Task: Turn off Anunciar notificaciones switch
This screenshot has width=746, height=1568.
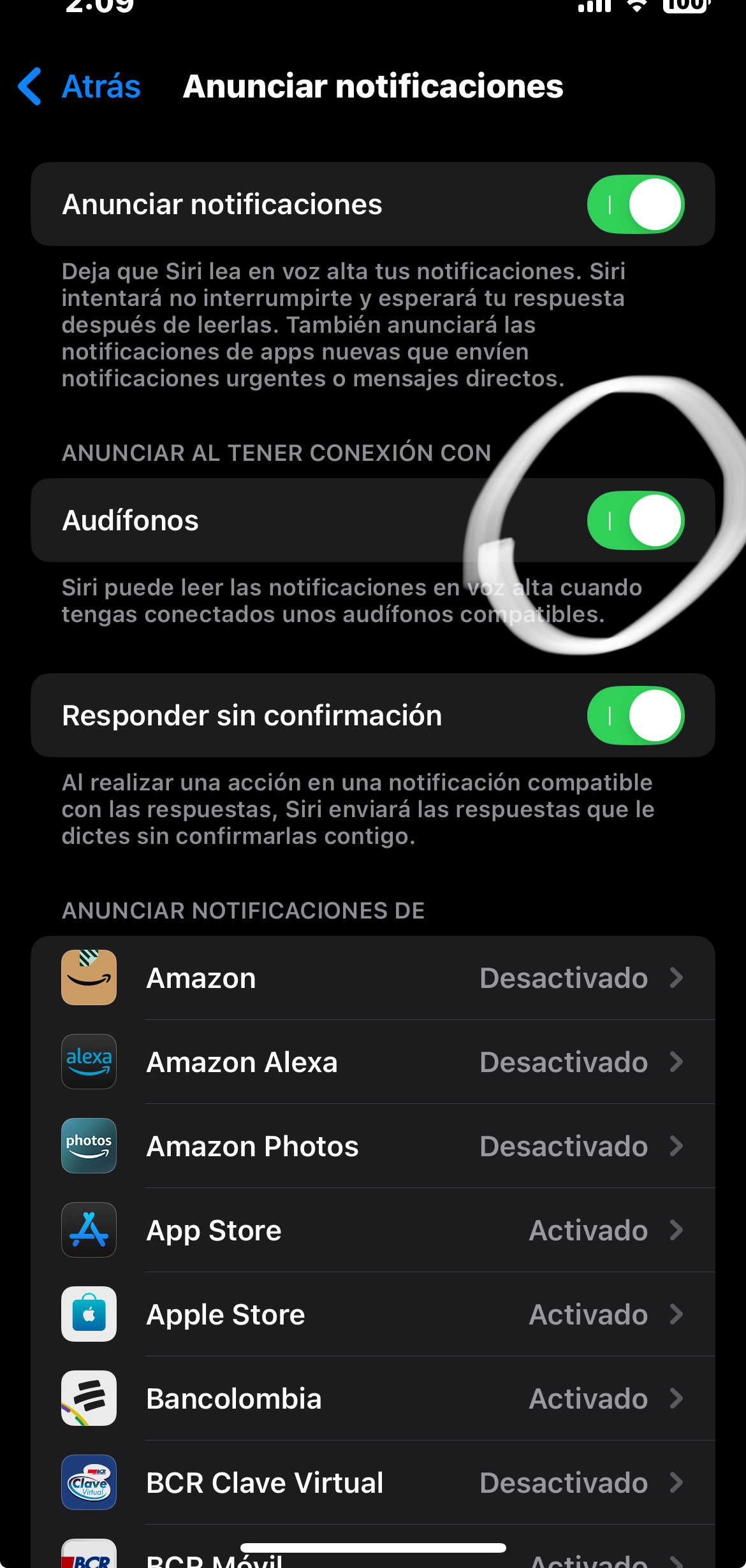Action: (x=635, y=205)
